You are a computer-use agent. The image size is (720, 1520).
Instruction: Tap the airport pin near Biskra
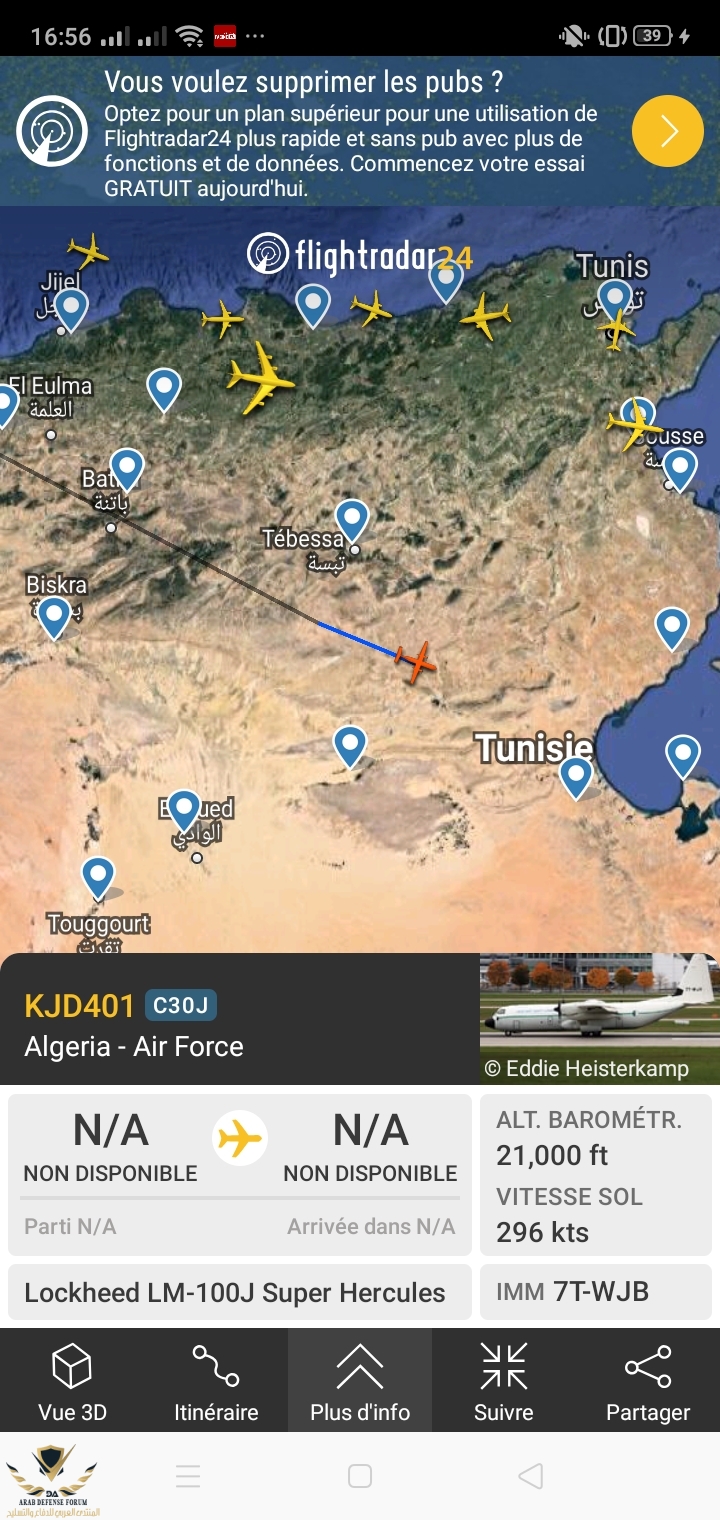click(54, 615)
